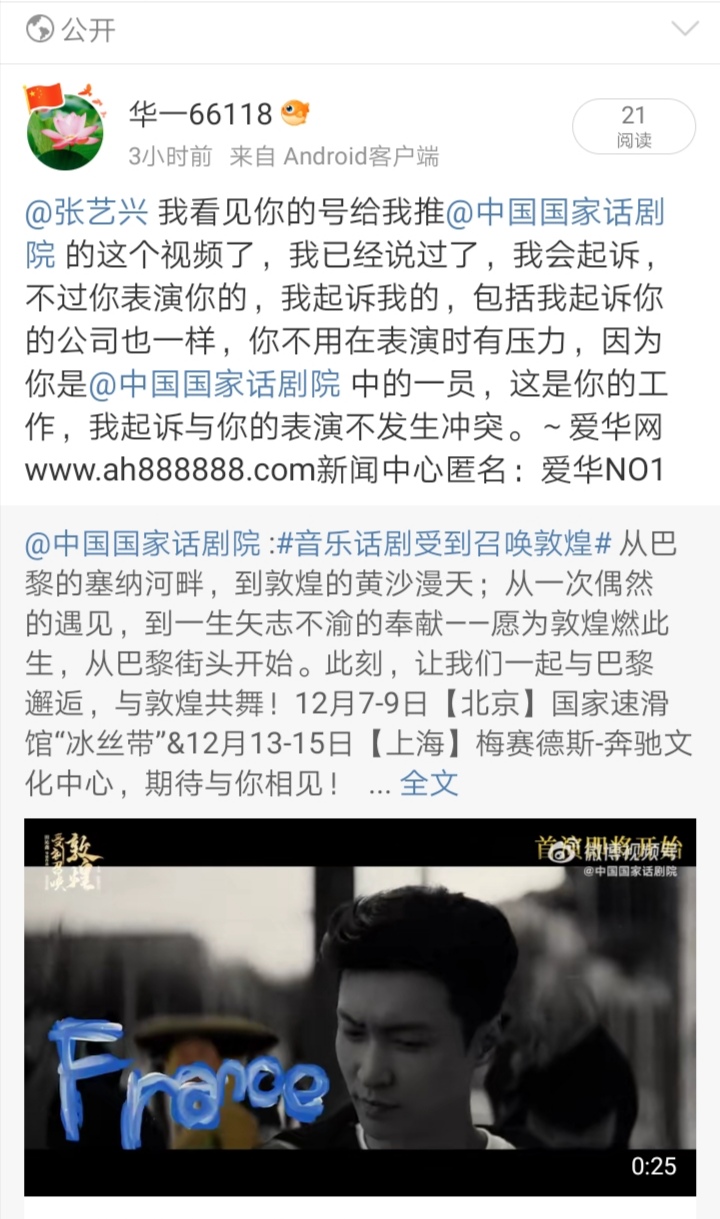Open the reposted post's @中国国家话剧院 author link
This screenshot has width=720, height=1219.
pyautogui.click(x=144, y=545)
